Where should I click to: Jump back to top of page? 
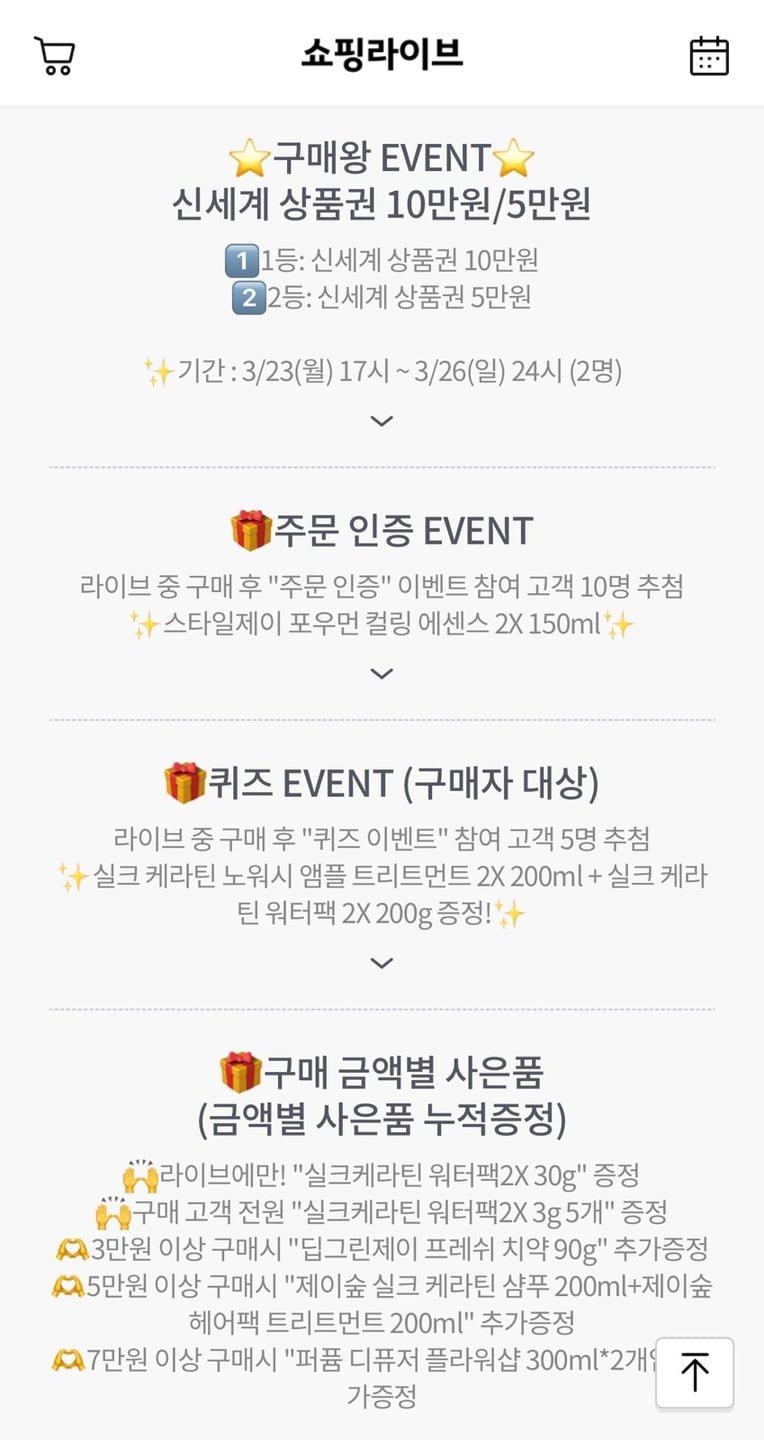pyautogui.click(x=694, y=1373)
